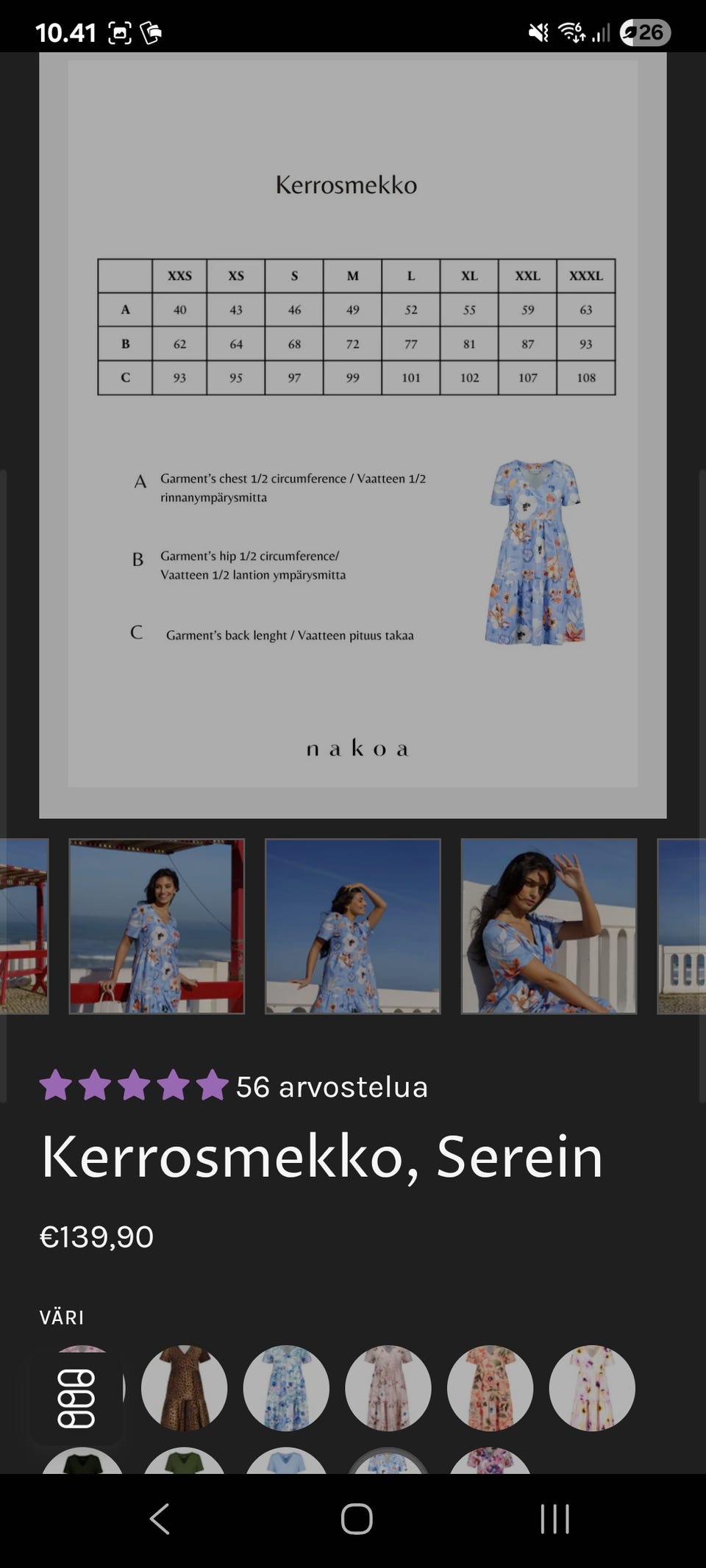This screenshot has height=1568, width=706.
Task: View thumbnail of woman with hand on head
Action: click(x=353, y=926)
